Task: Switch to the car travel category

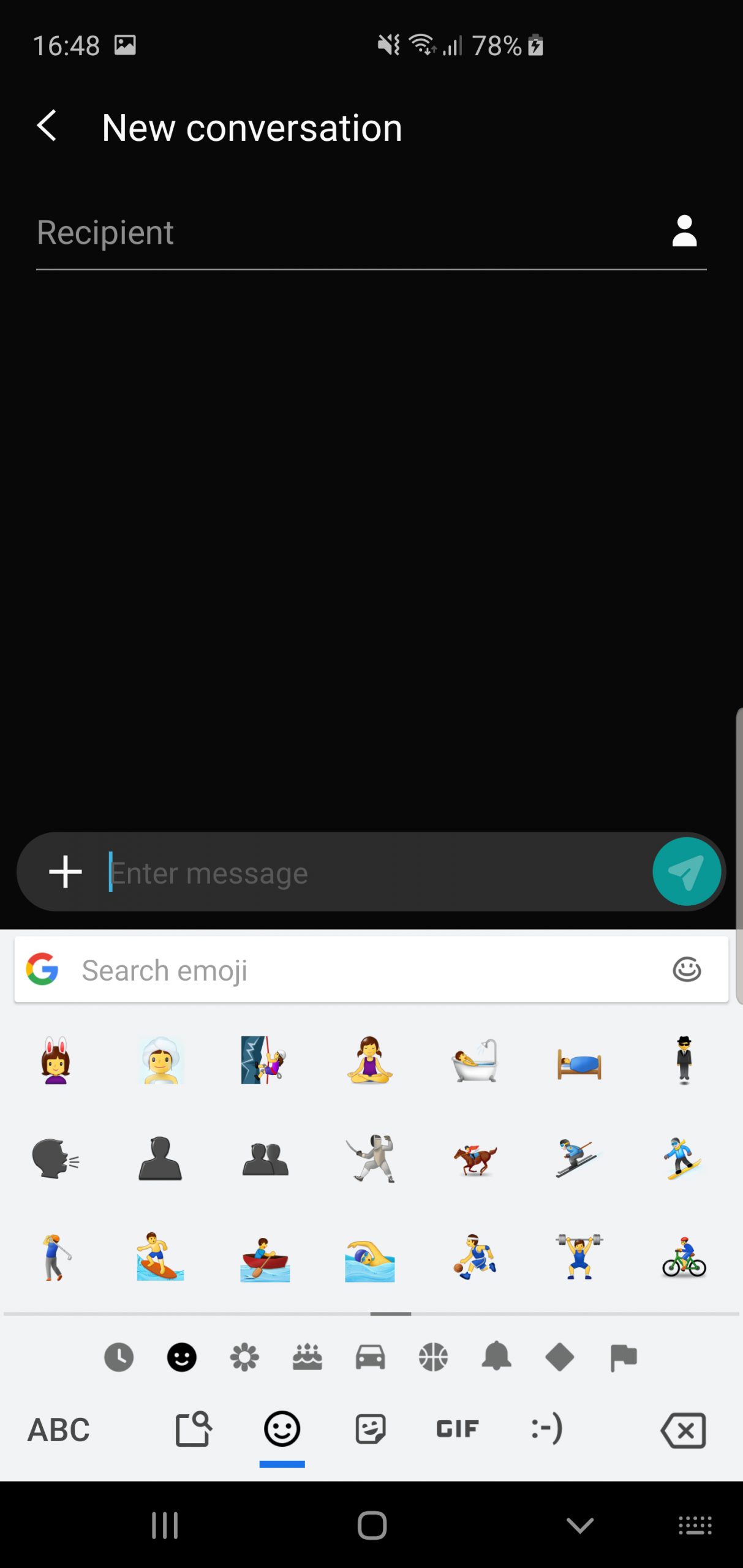Action: pyautogui.click(x=371, y=1357)
